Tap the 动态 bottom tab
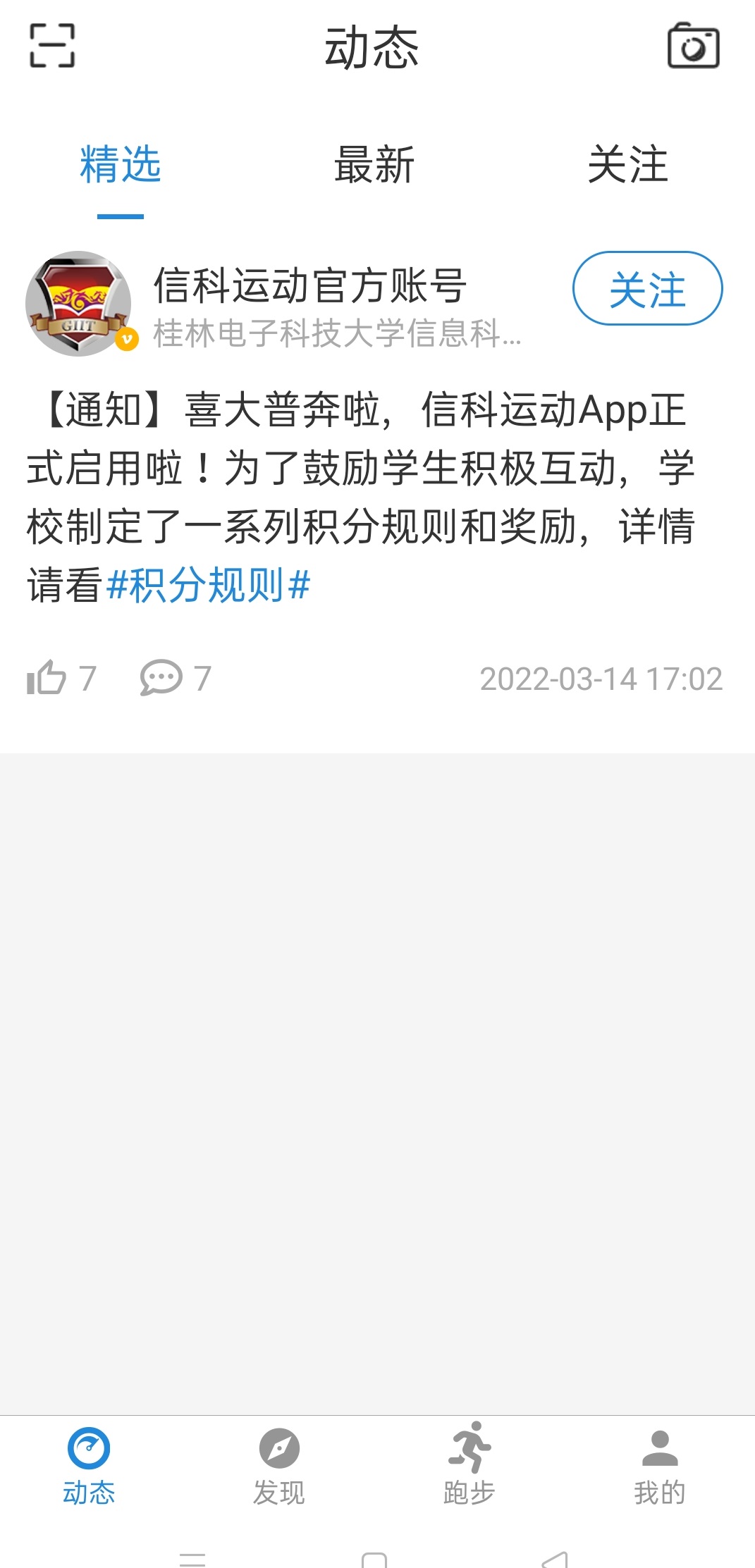The width and height of the screenshot is (755, 1568). tap(89, 1463)
